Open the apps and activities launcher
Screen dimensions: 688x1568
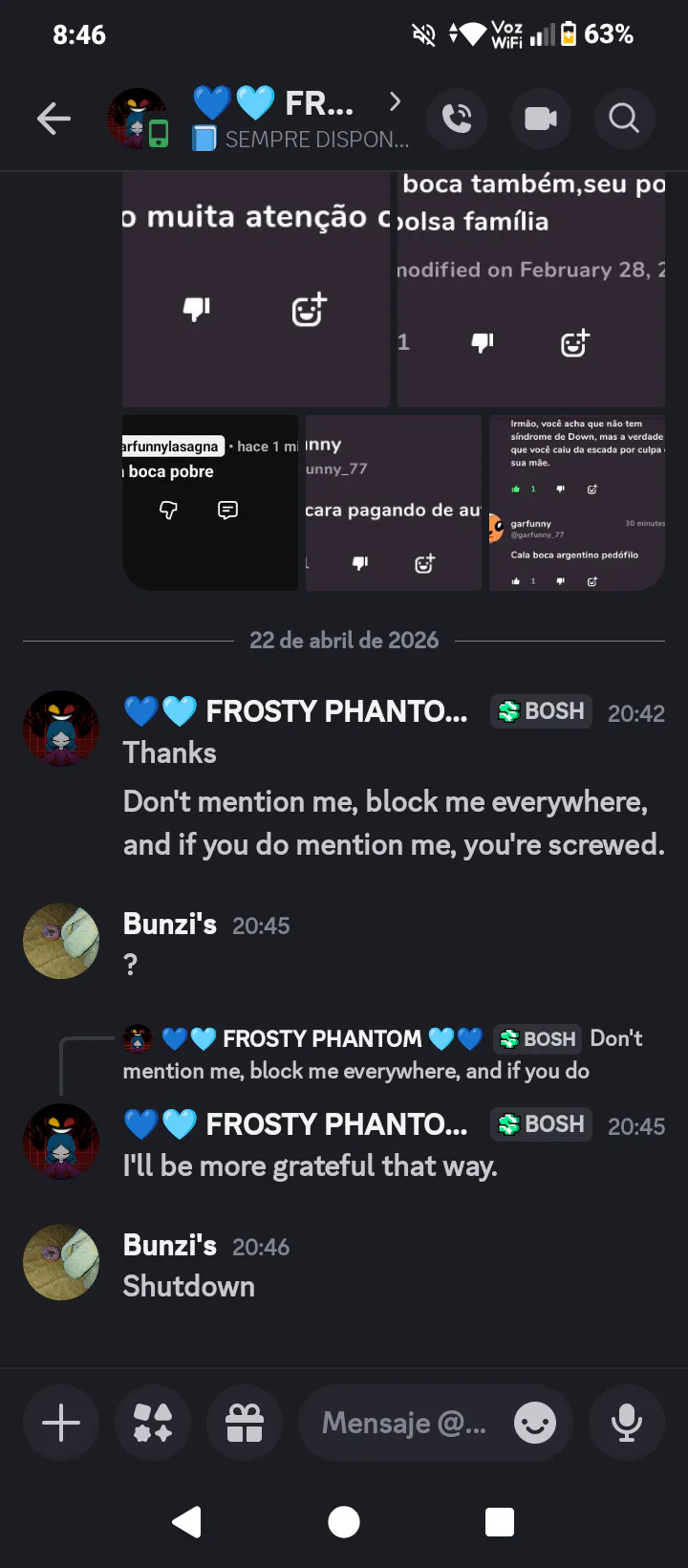click(153, 1423)
